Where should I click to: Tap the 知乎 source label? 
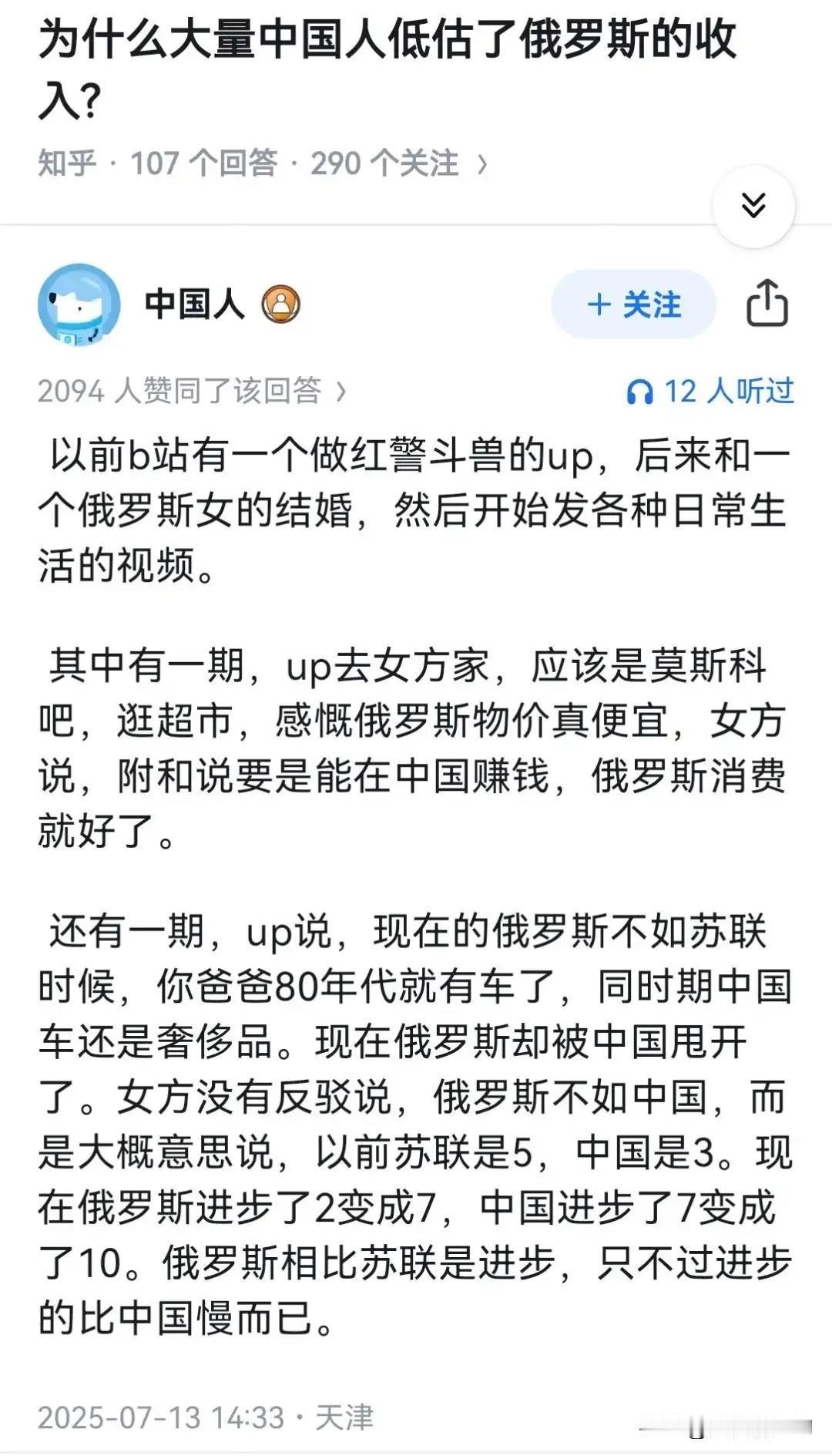point(63,163)
